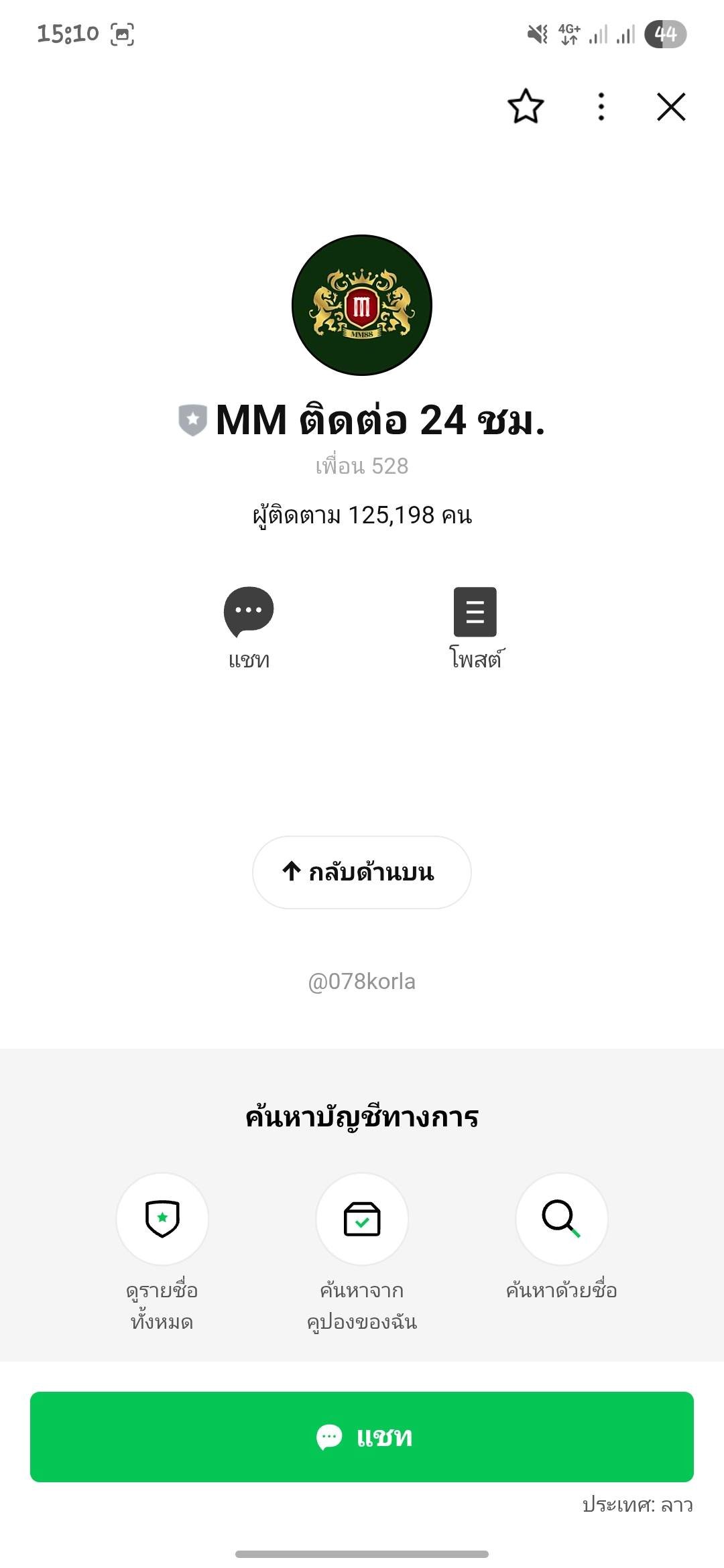This screenshot has height=1568, width=724.
Task: Open the three-dot overflow menu
Action: [601, 107]
